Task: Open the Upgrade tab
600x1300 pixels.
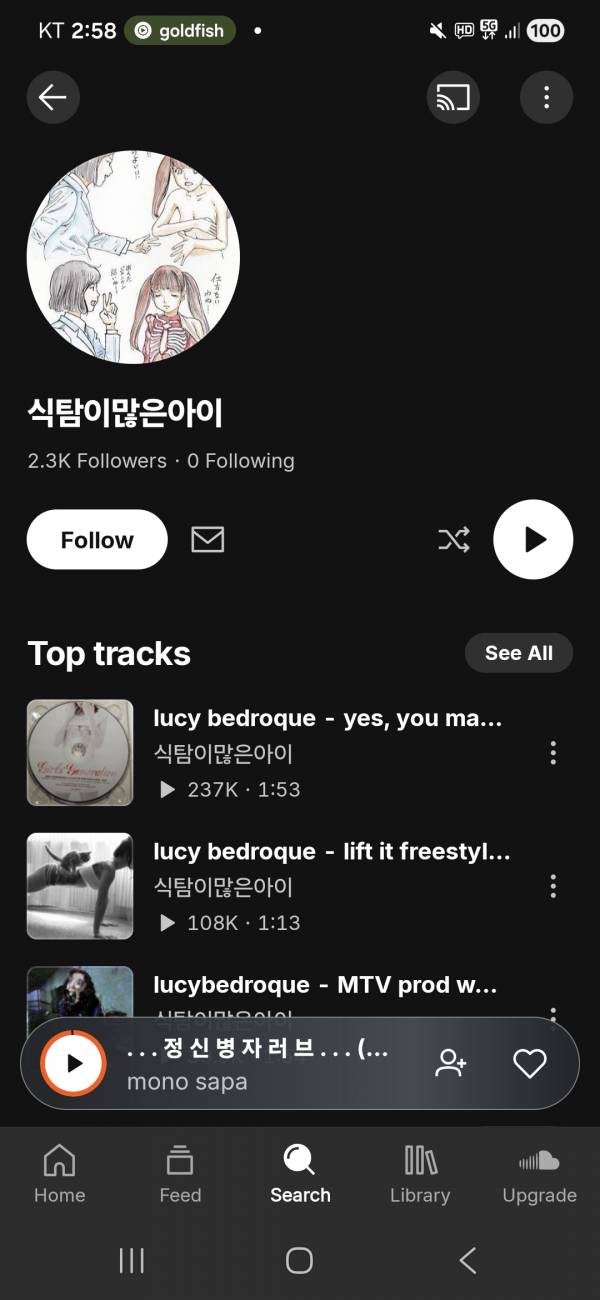Action: [539, 1175]
